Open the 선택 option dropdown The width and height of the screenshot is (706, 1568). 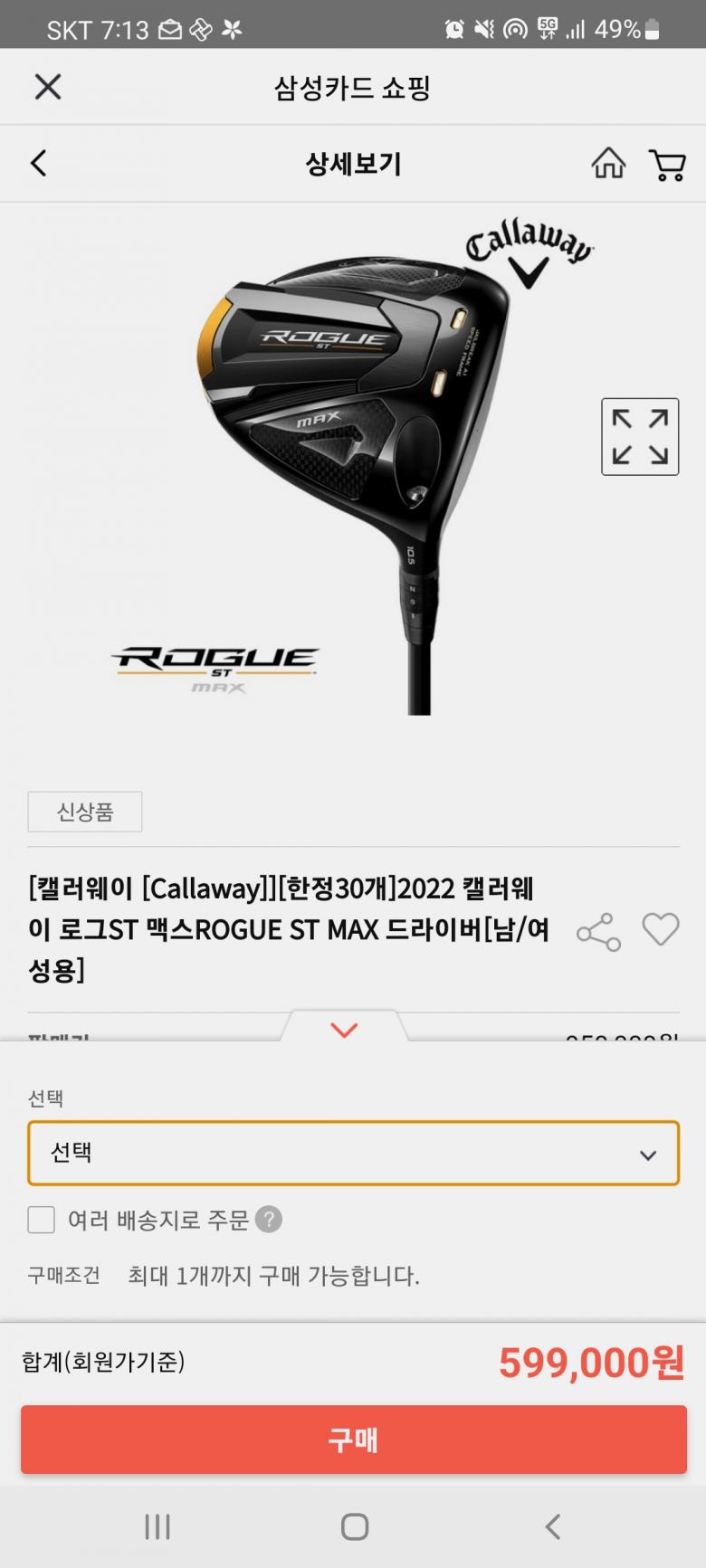point(353,1154)
